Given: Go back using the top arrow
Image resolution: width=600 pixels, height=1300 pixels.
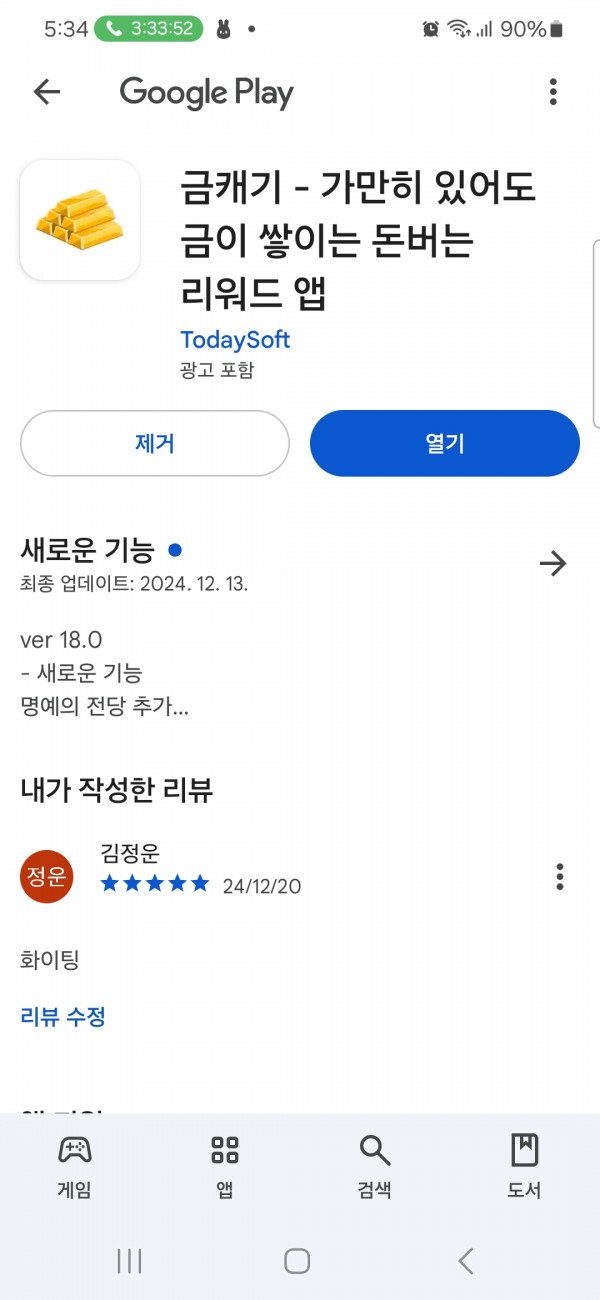Looking at the screenshot, I should pos(47,93).
